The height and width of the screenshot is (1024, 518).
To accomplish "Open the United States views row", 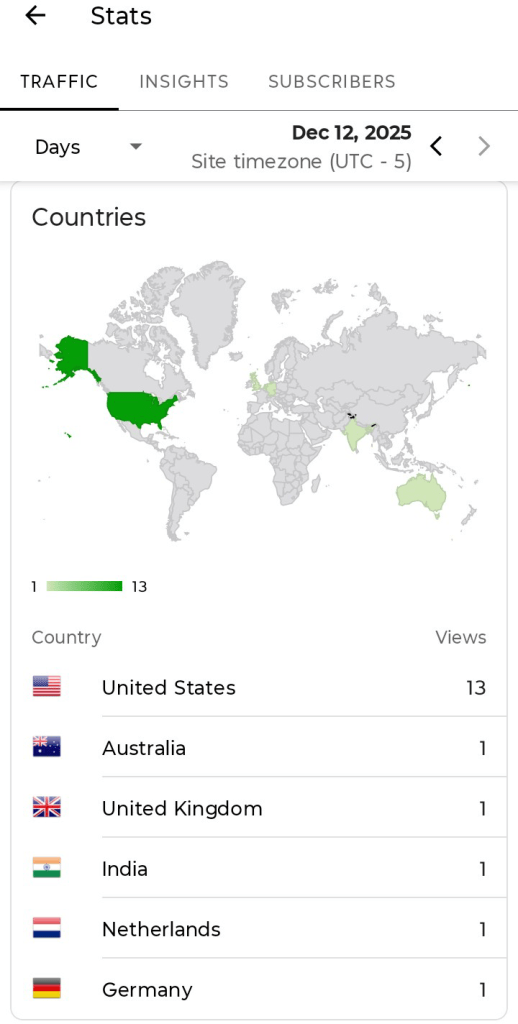I will (259, 687).
